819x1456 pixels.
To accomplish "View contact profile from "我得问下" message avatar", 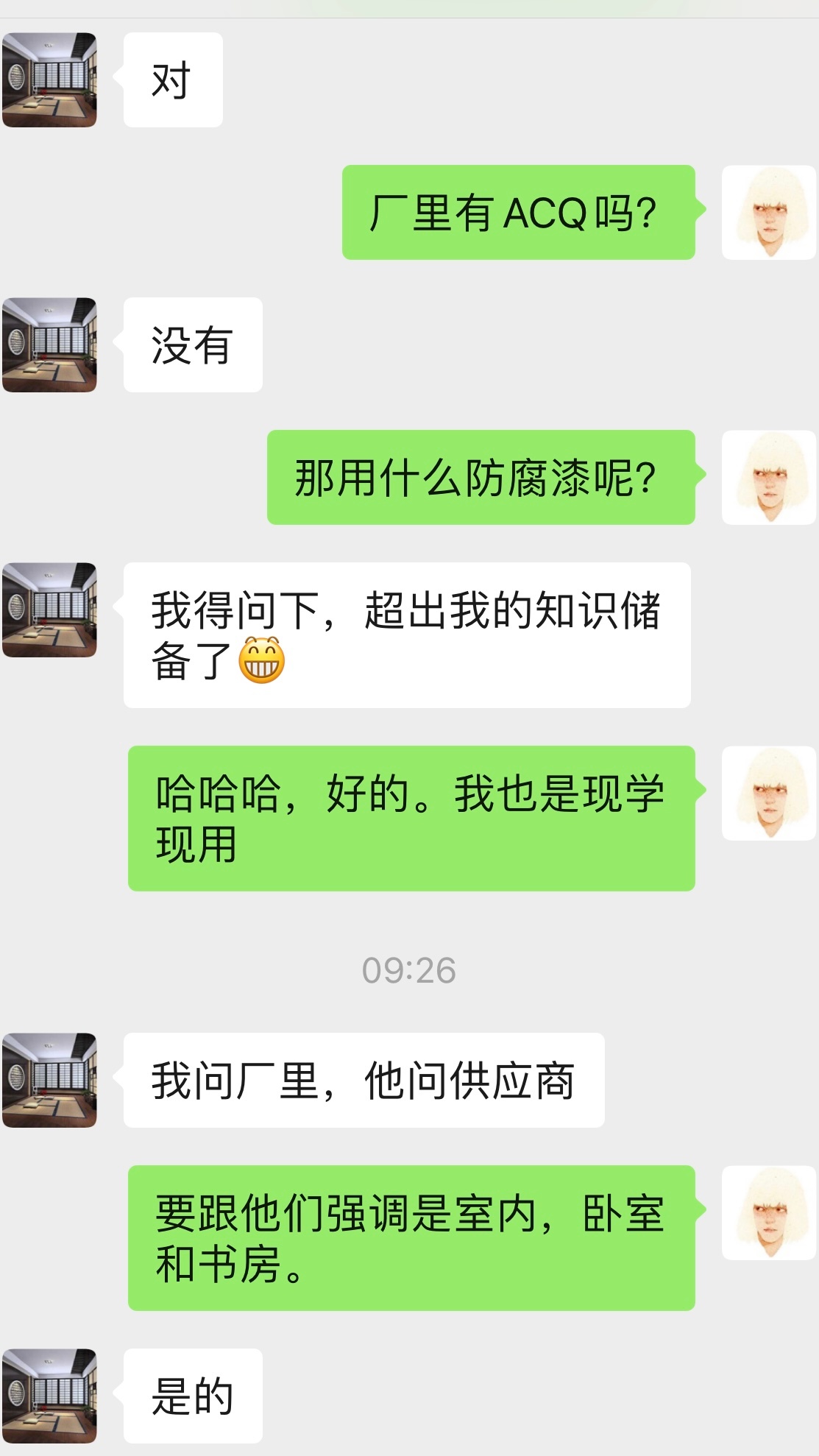I will click(49, 609).
